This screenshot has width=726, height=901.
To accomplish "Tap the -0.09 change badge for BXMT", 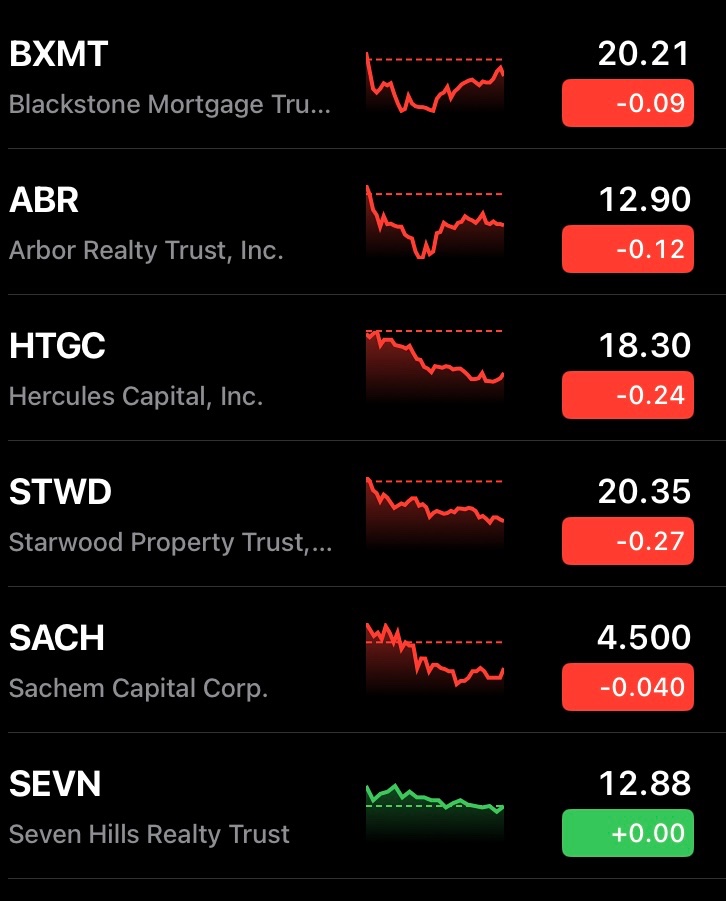I will pos(627,103).
